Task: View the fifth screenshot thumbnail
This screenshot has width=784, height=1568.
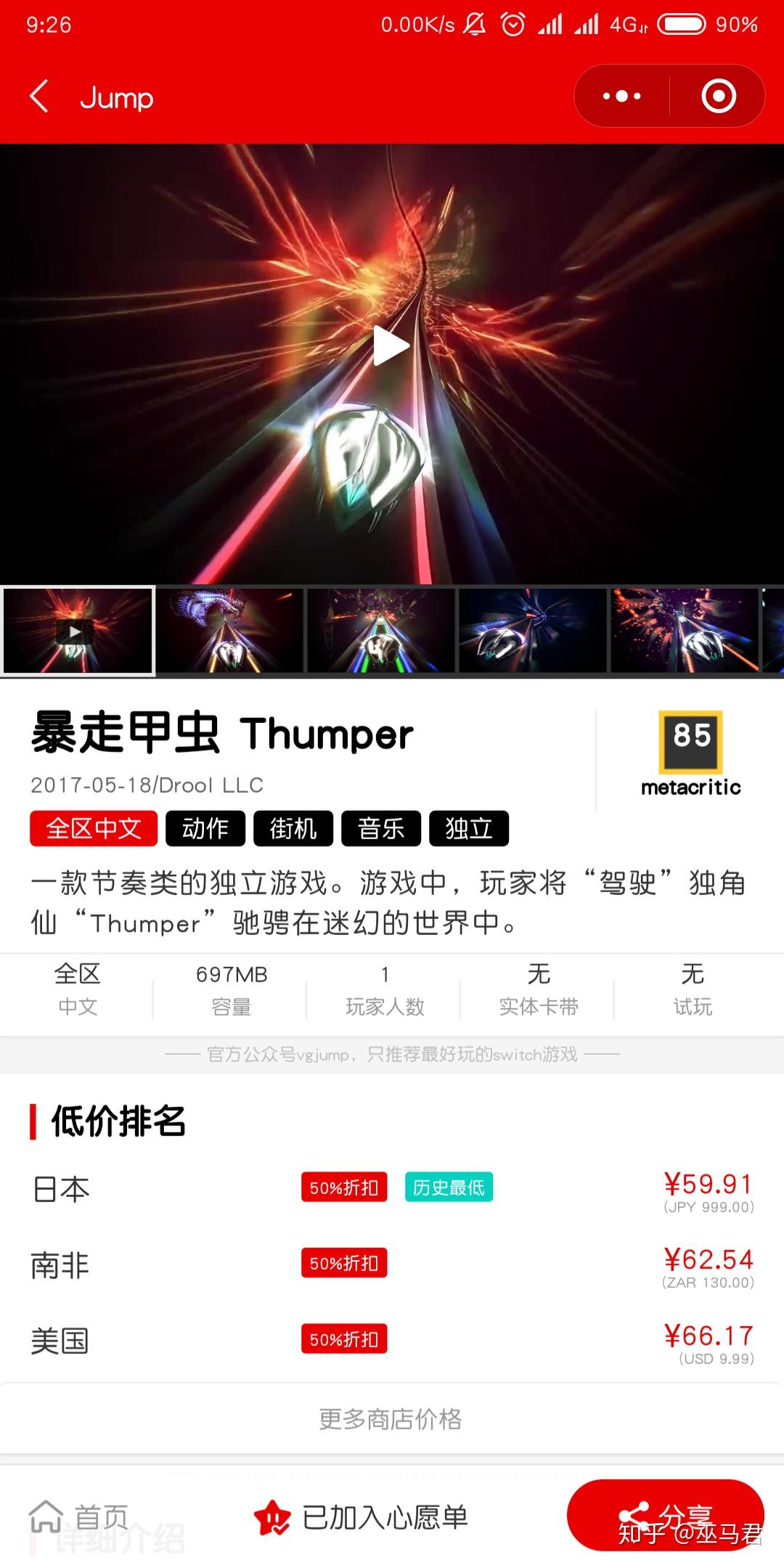Action: click(685, 630)
